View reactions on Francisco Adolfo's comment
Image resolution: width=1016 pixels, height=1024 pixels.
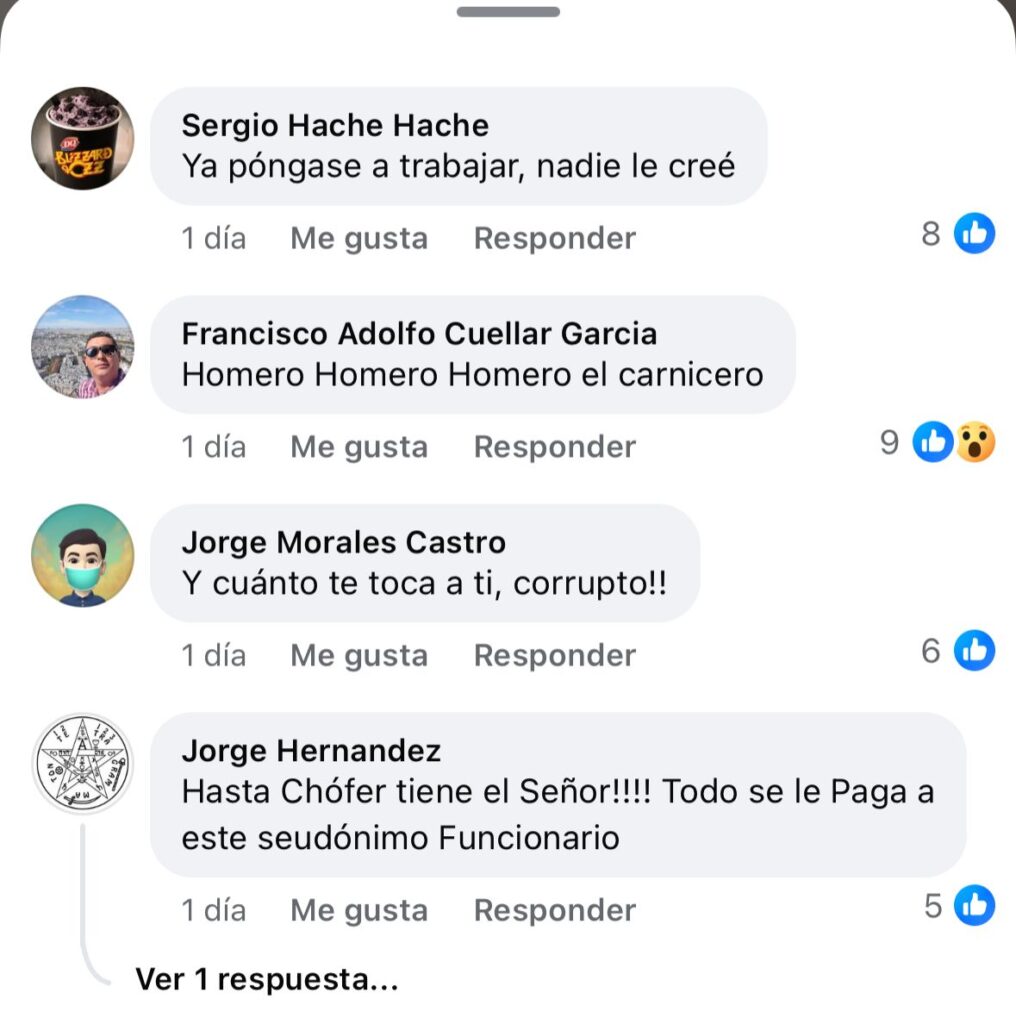[x=952, y=442]
